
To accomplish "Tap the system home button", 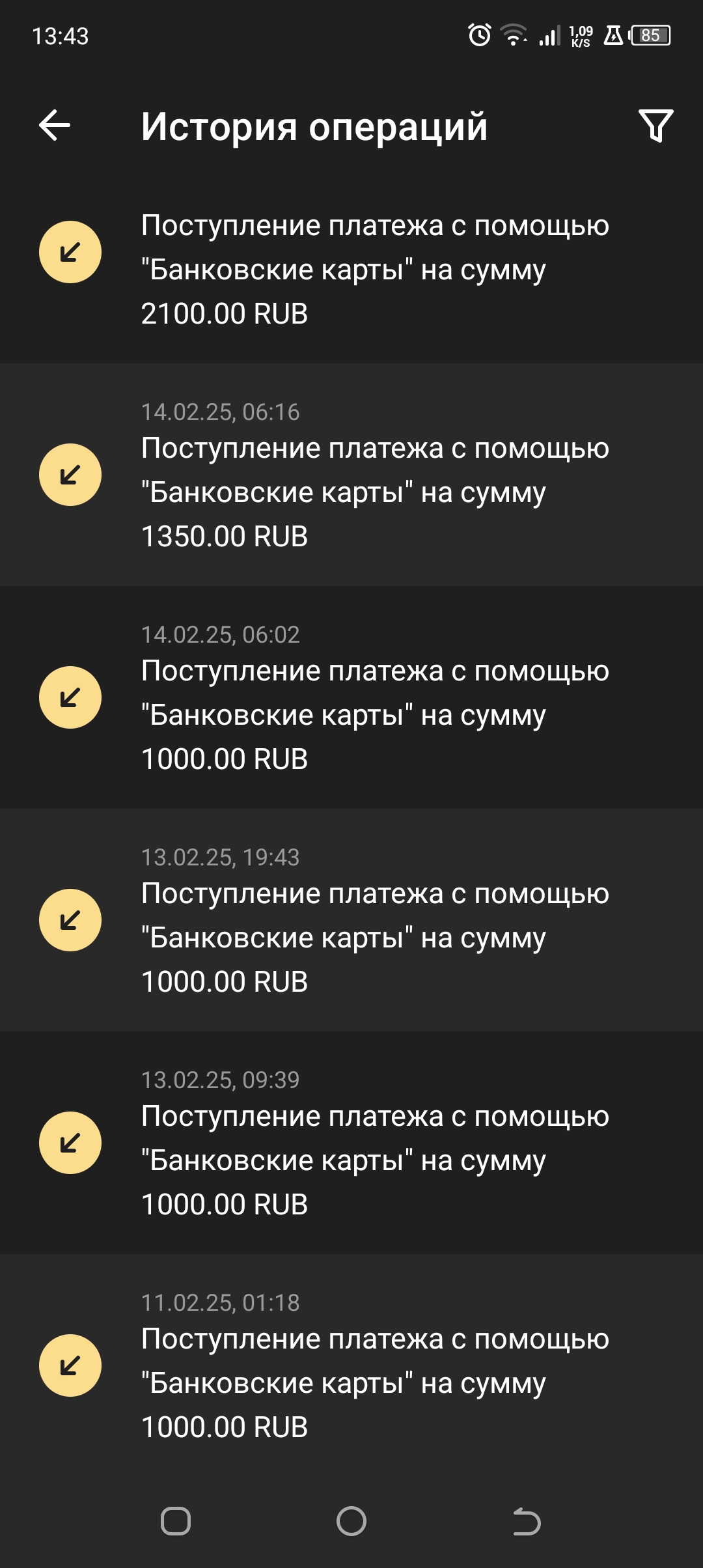I will 351,1521.
